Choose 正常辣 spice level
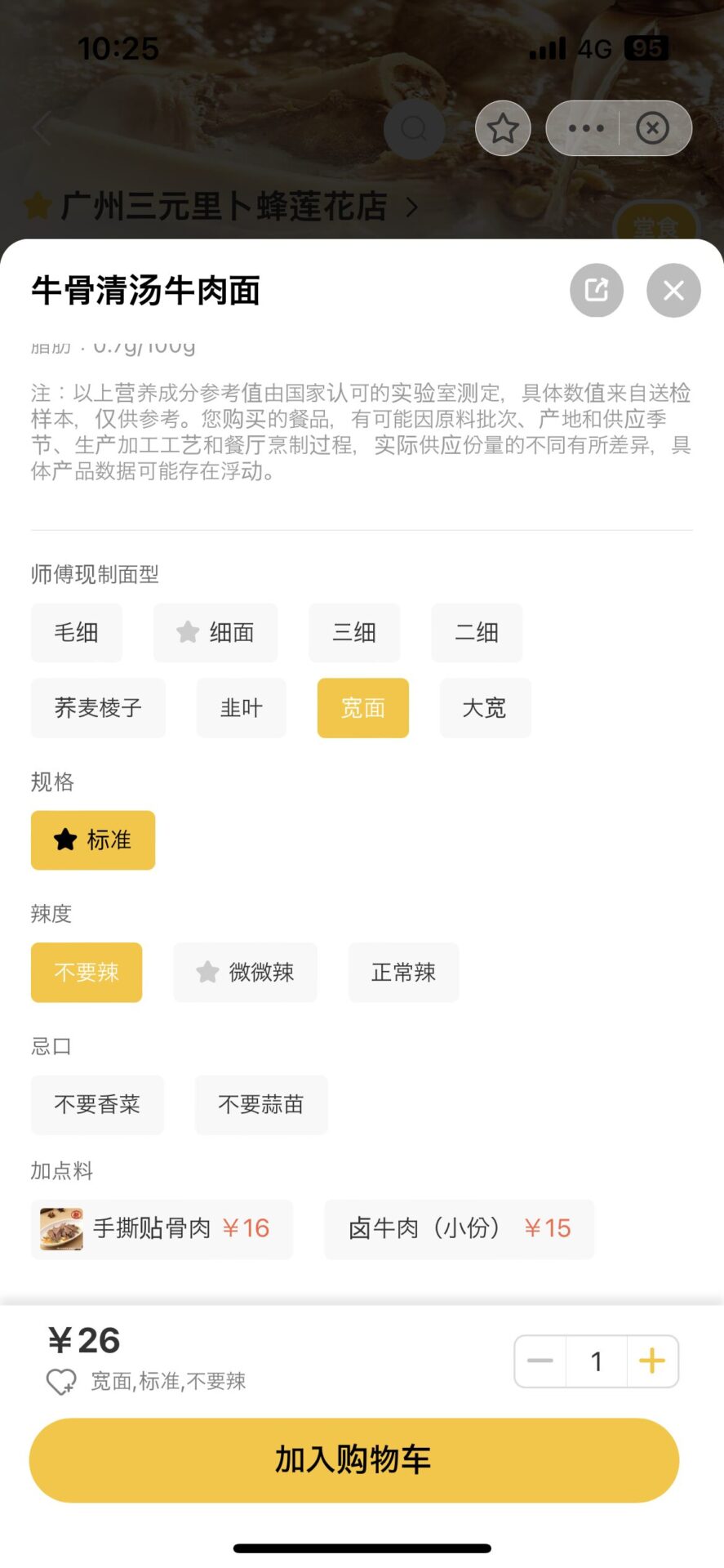724x1568 pixels. pyautogui.click(x=403, y=972)
